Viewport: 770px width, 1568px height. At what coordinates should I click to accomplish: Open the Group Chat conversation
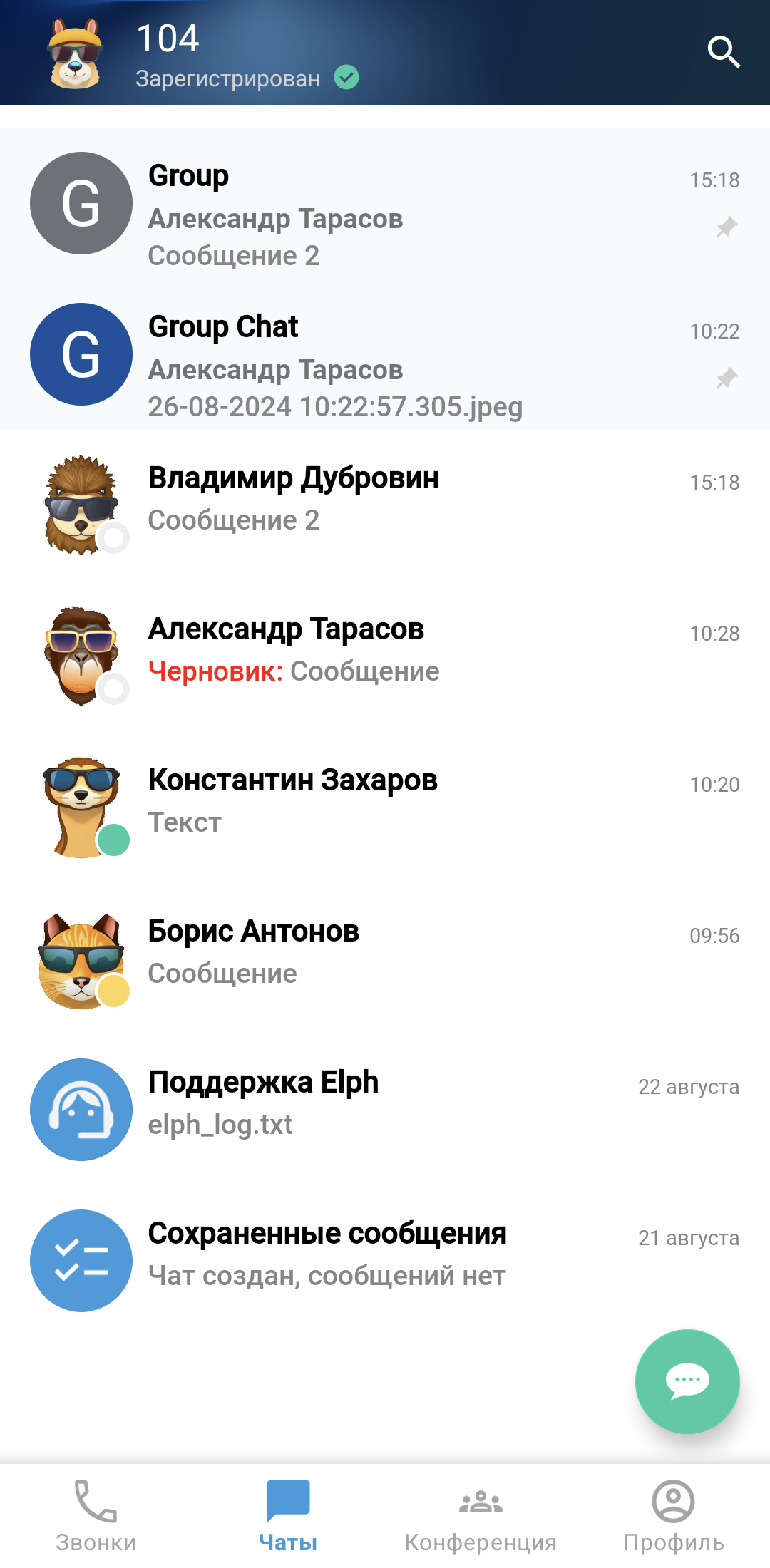(x=385, y=355)
